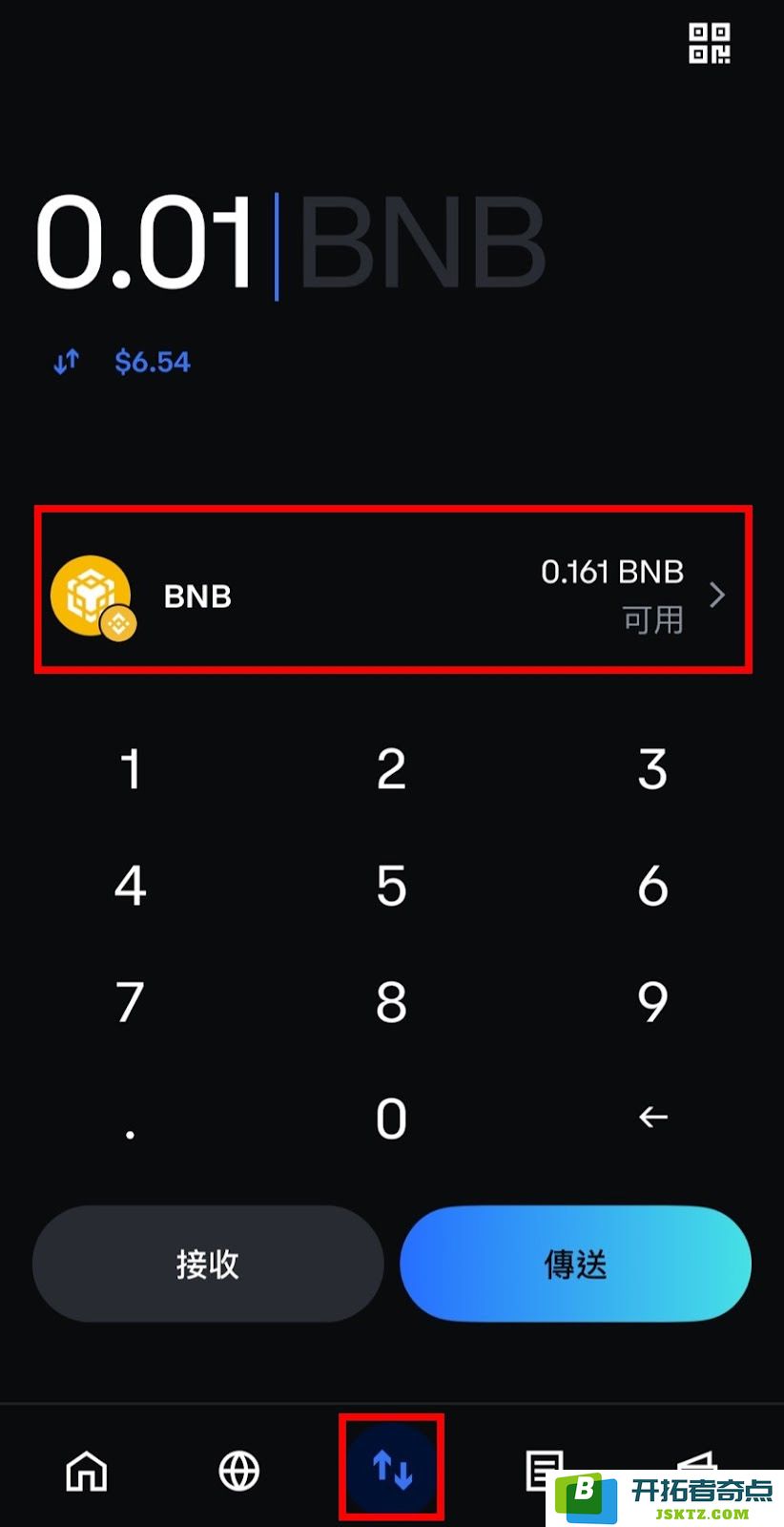Viewport: 784px width, 1527px height.
Task: Enter digit 7 on the keypad
Action: tap(131, 1002)
